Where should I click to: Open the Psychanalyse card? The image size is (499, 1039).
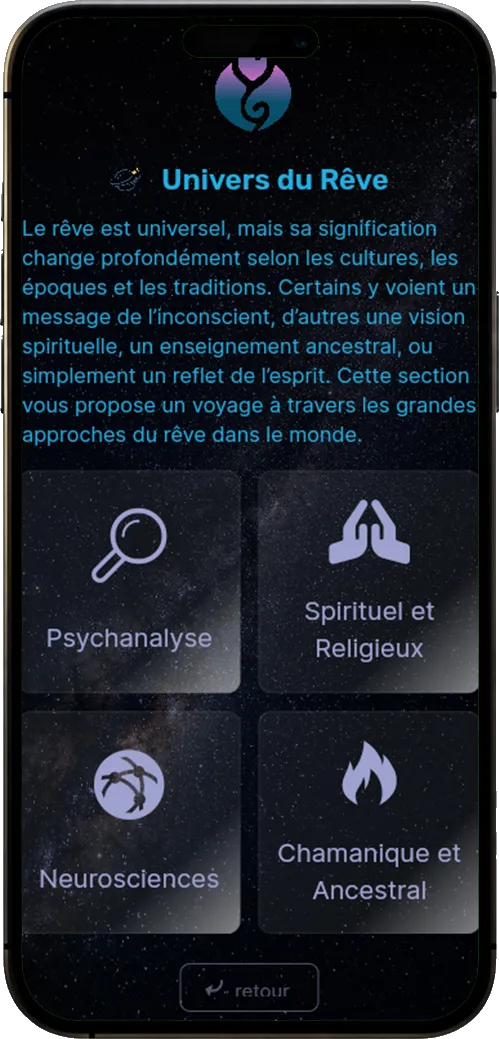[131, 581]
